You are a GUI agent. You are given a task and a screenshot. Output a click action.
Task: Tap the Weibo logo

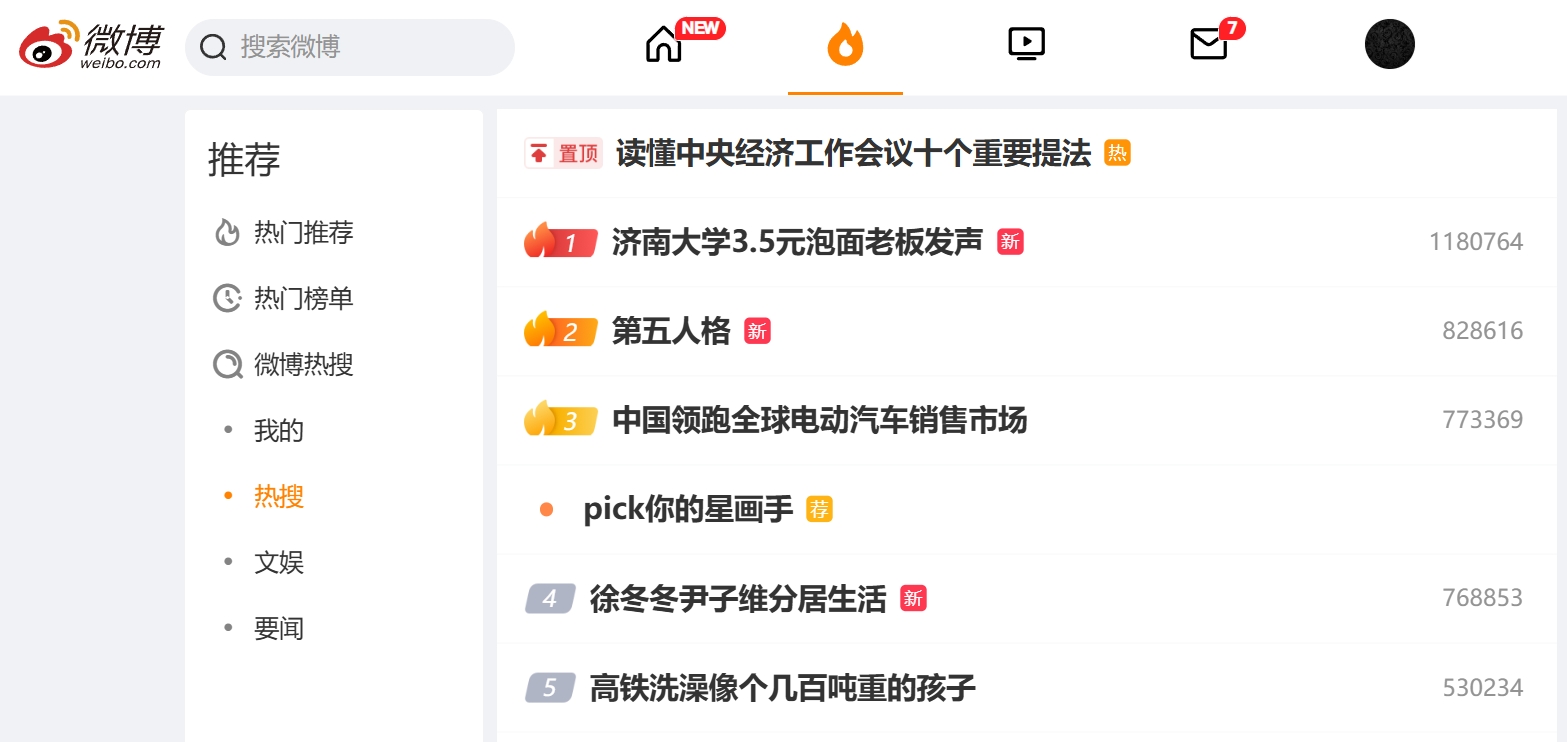click(91, 46)
